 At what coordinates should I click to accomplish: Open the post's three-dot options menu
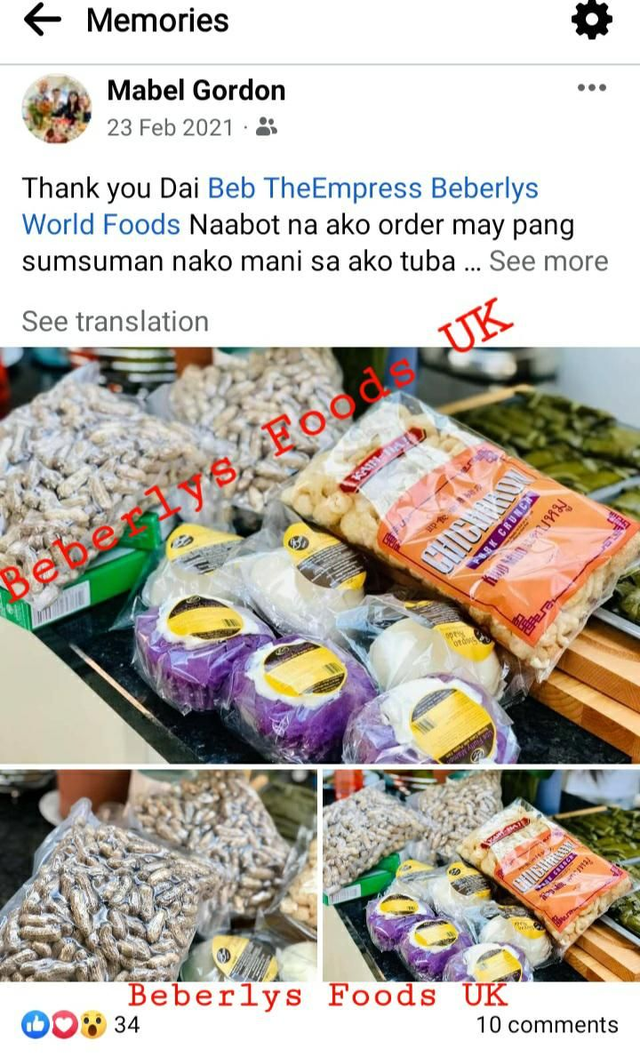591,88
